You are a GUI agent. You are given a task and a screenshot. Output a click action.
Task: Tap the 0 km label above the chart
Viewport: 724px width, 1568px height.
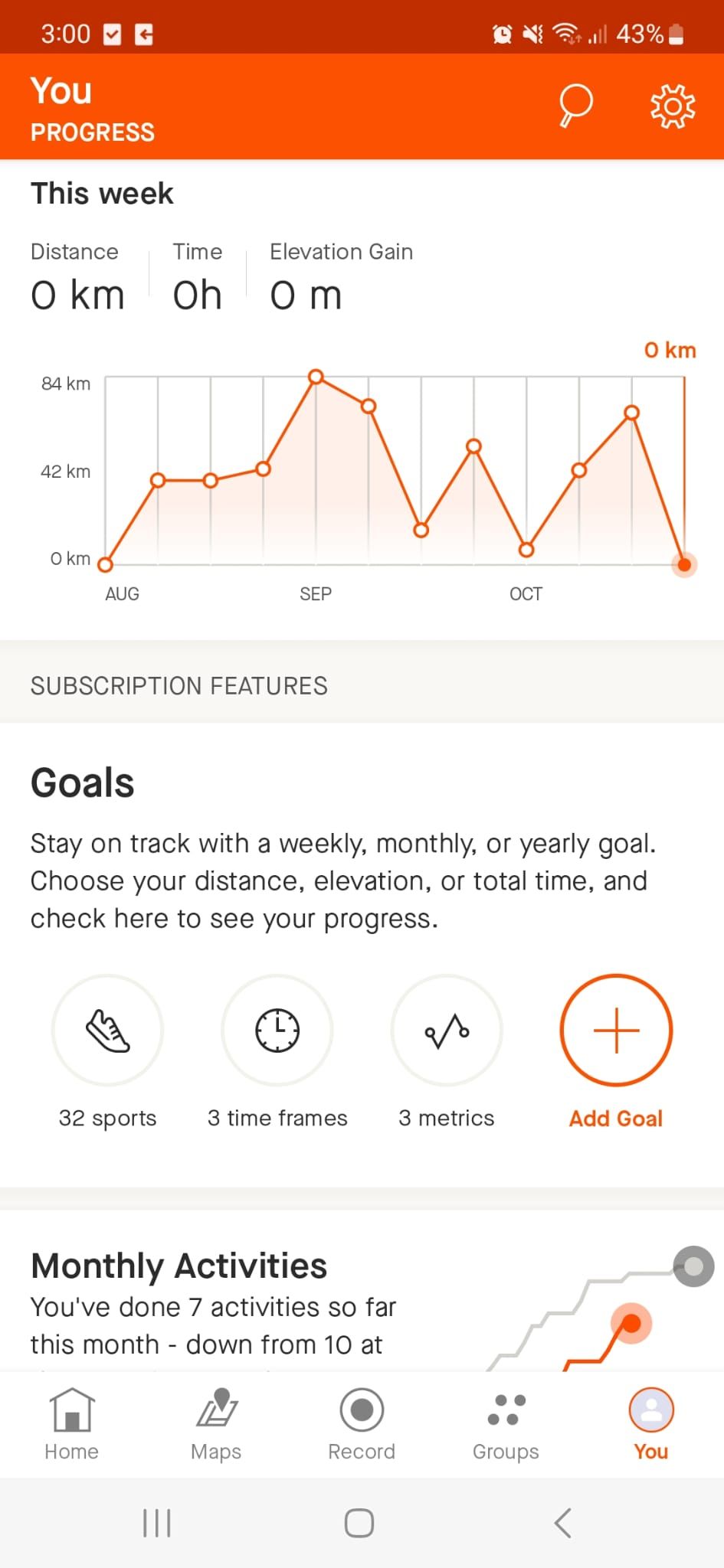click(669, 350)
